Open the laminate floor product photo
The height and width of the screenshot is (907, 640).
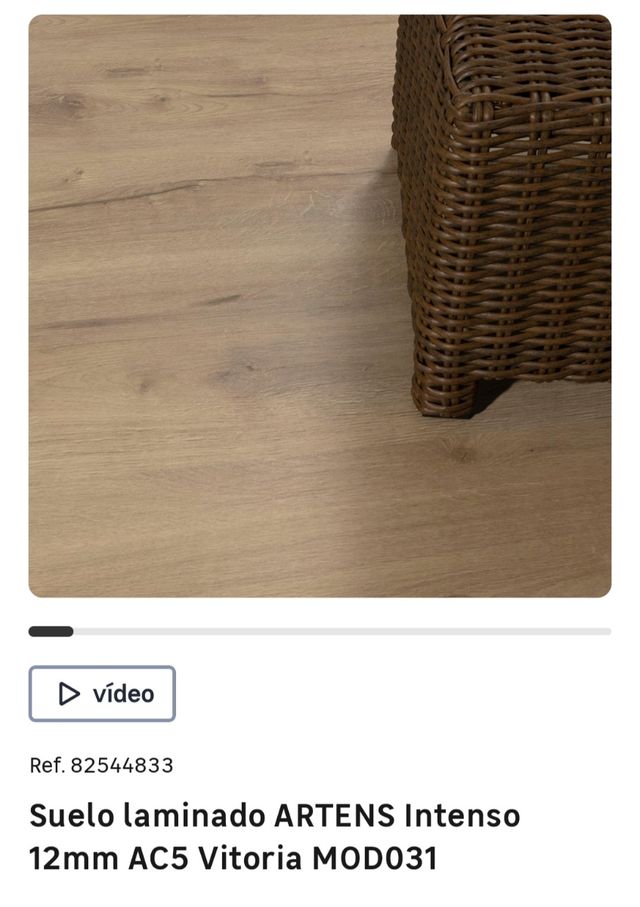pos(319,306)
